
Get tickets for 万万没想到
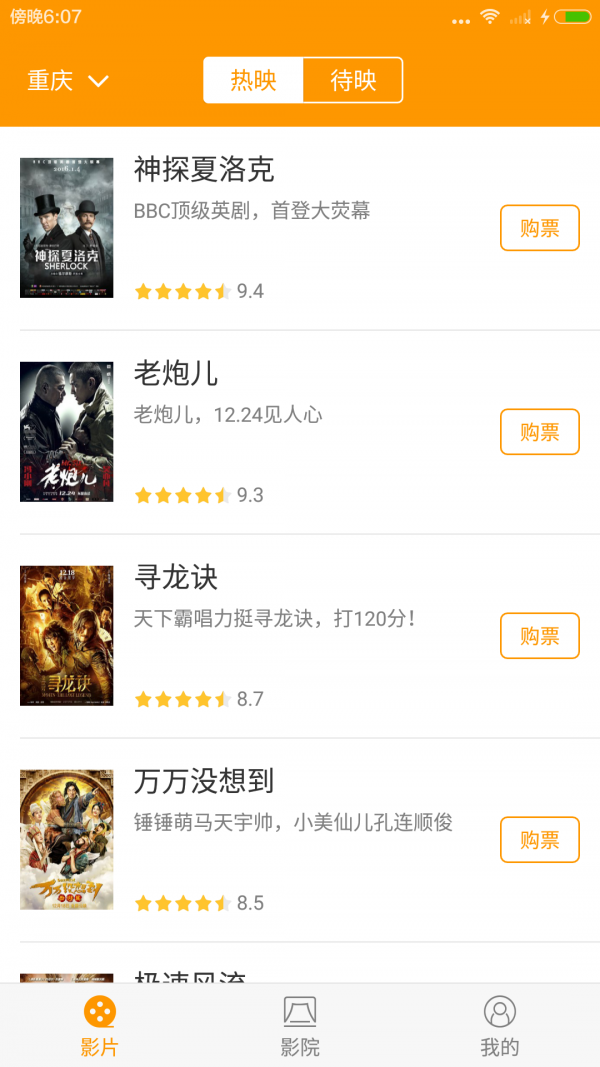539,840
